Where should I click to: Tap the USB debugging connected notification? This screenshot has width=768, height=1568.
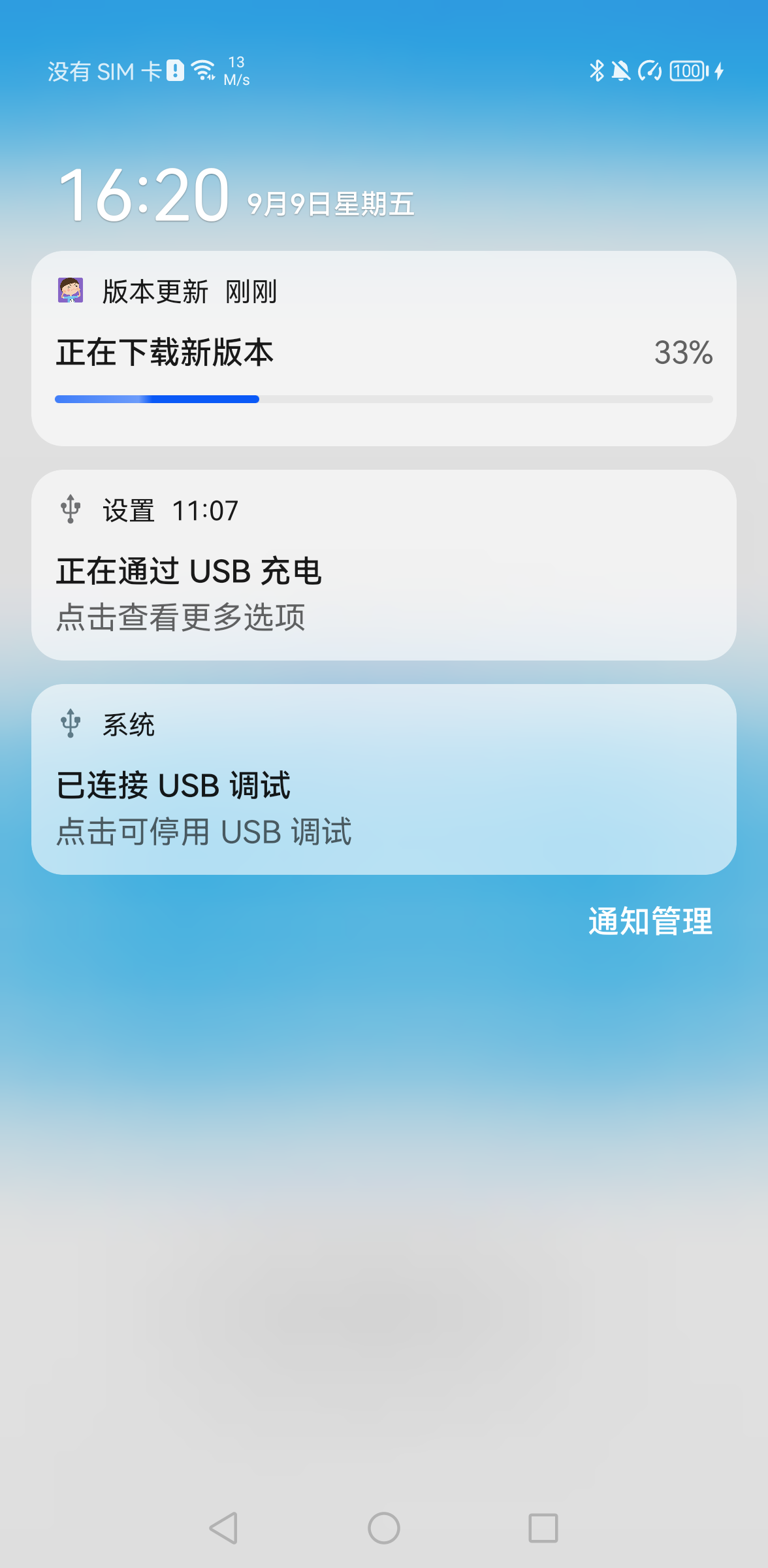[x=384, y=779]
